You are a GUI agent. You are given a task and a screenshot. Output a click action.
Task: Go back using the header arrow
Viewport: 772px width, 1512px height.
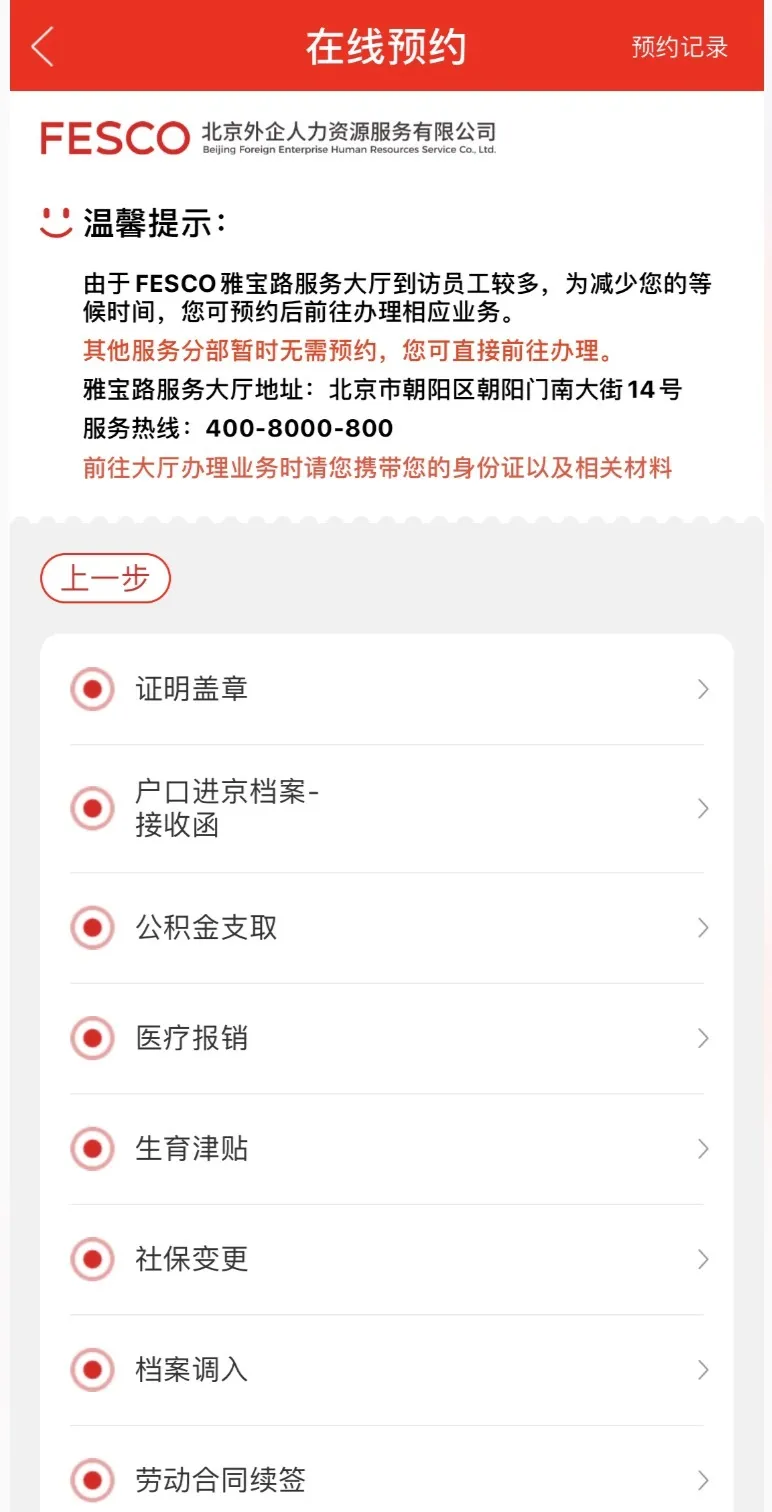[43, 47]
